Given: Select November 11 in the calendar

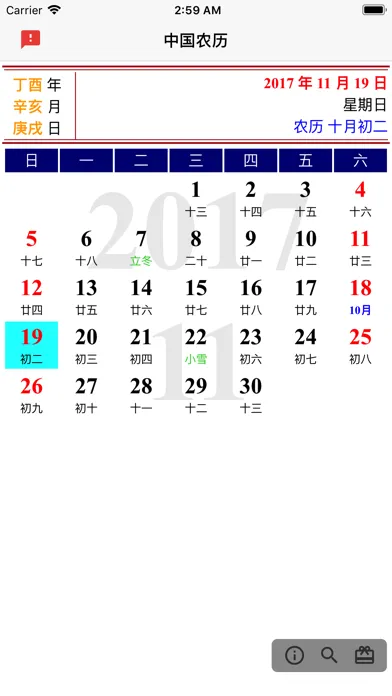Looking at the screenshot, I should (360, 248).
